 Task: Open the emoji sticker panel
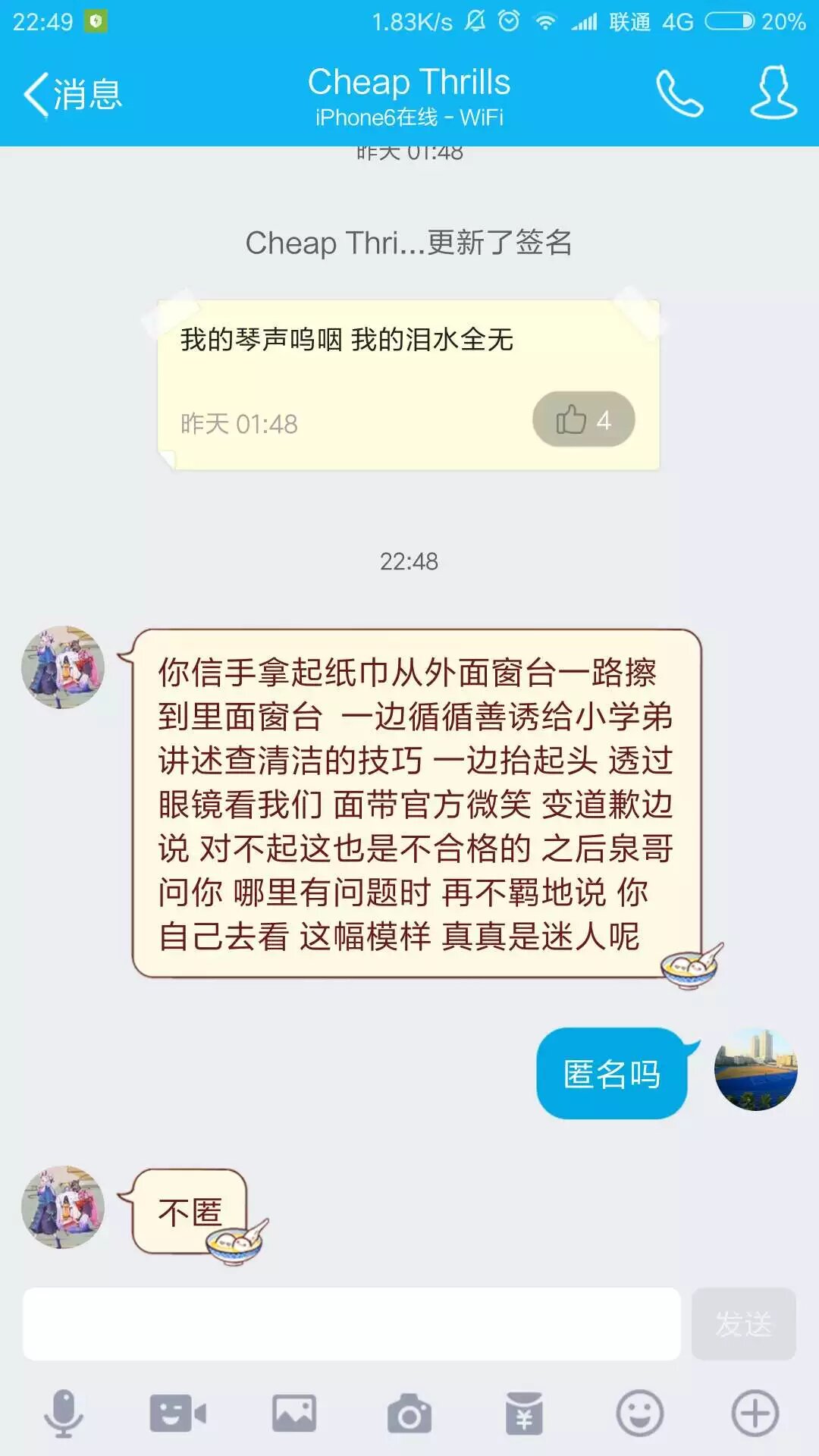point(639,1414)
